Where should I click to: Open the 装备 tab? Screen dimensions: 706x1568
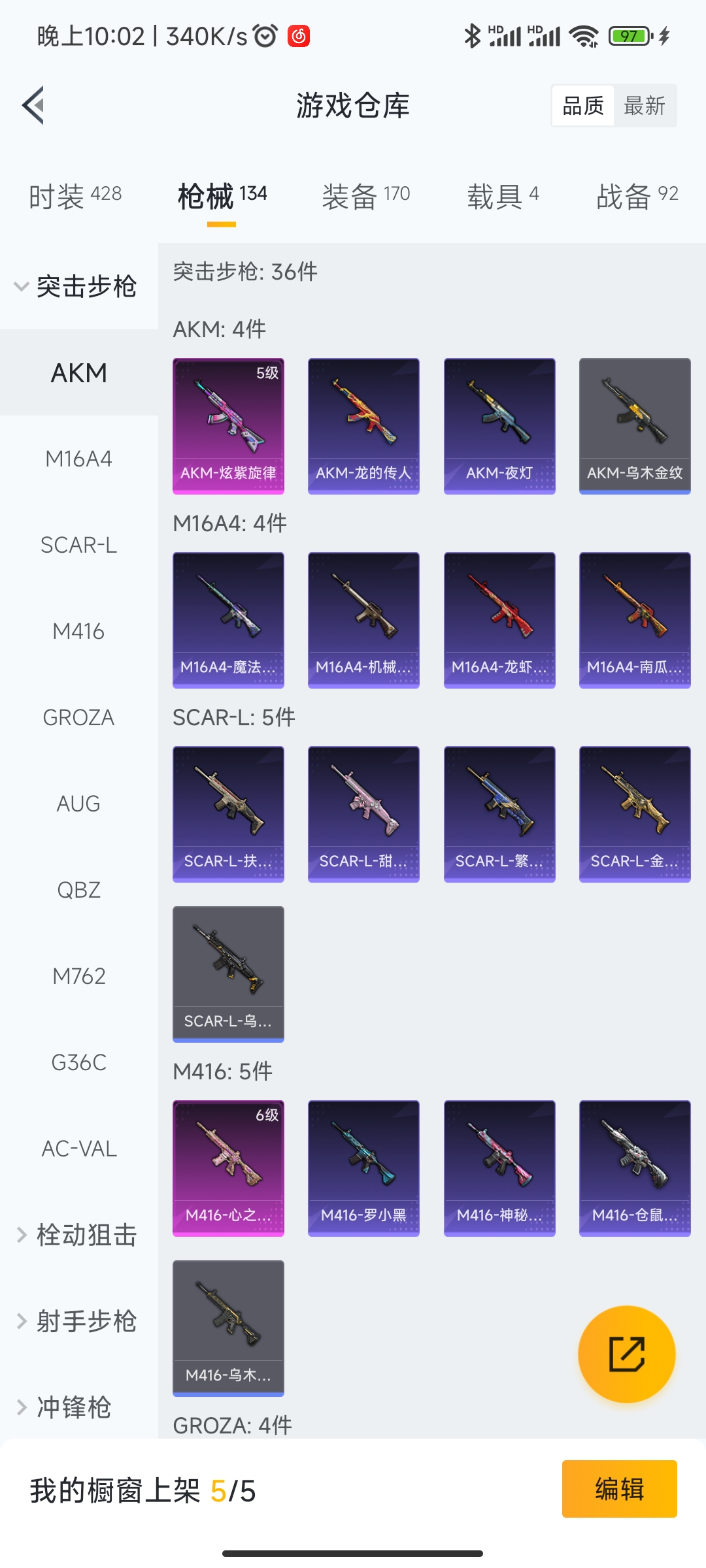[365, 195]
